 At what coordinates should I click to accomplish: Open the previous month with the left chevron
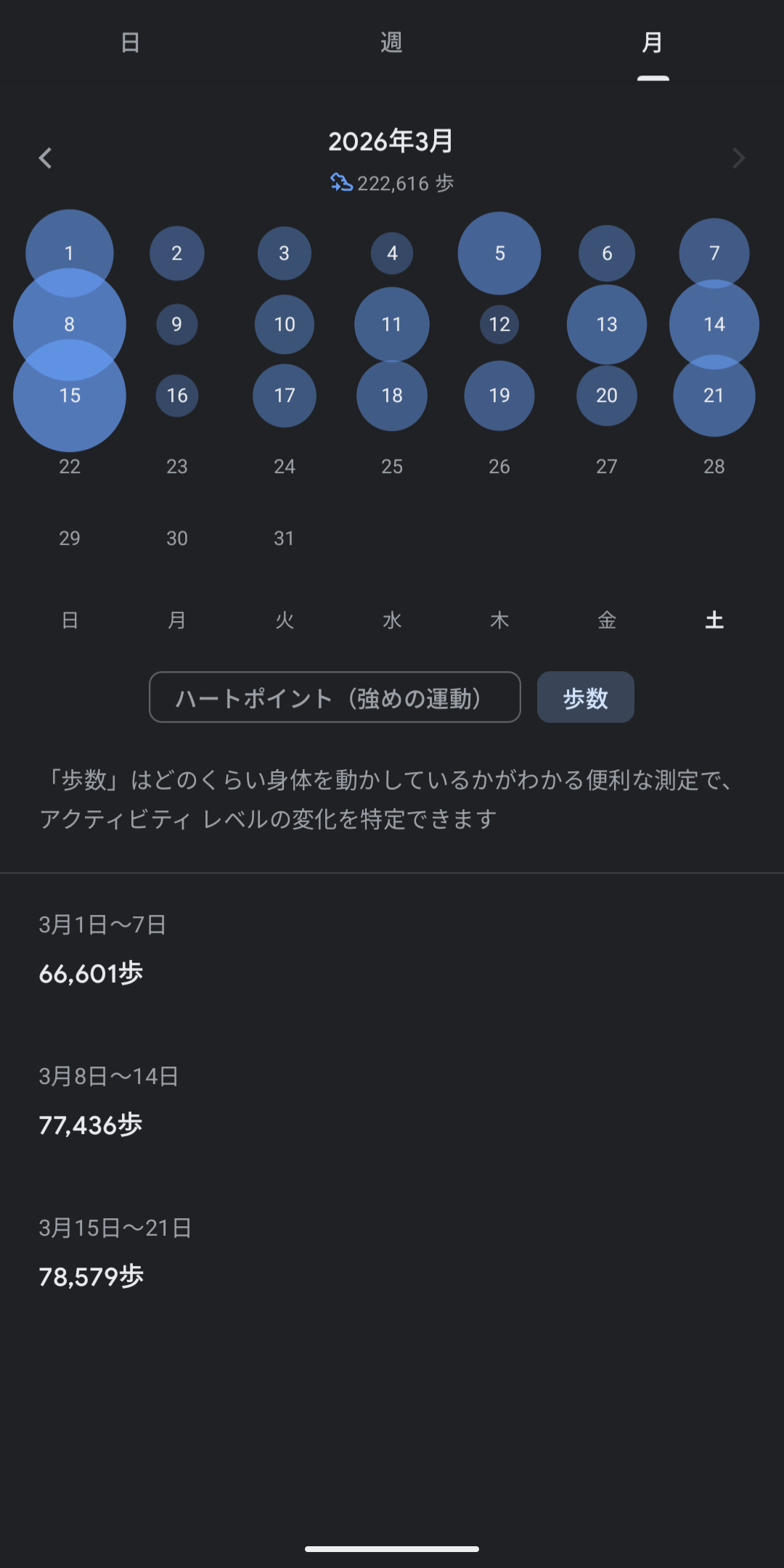45,158
